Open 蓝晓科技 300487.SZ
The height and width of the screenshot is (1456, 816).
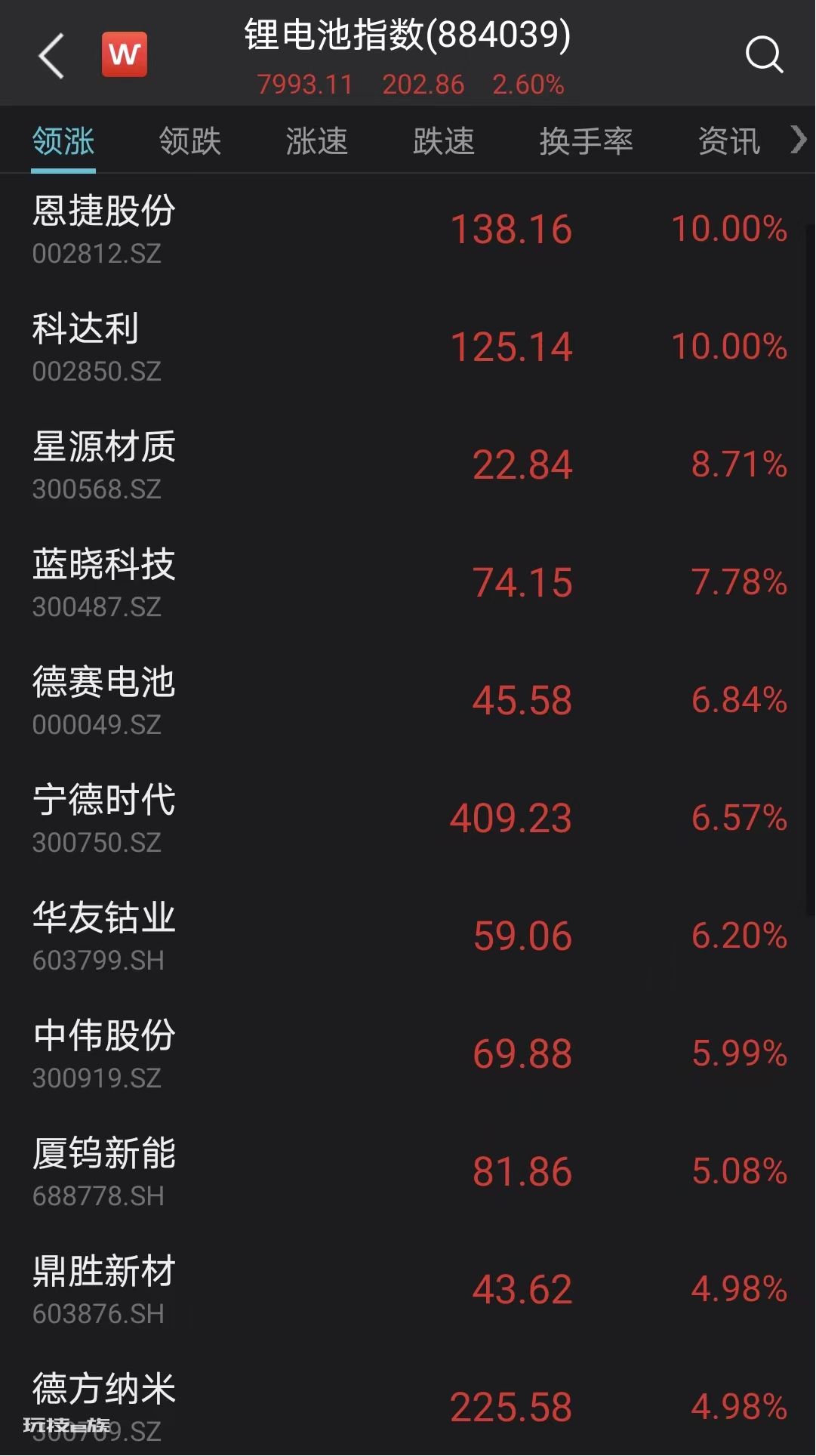pyautogui.click(x=408, y=583)
